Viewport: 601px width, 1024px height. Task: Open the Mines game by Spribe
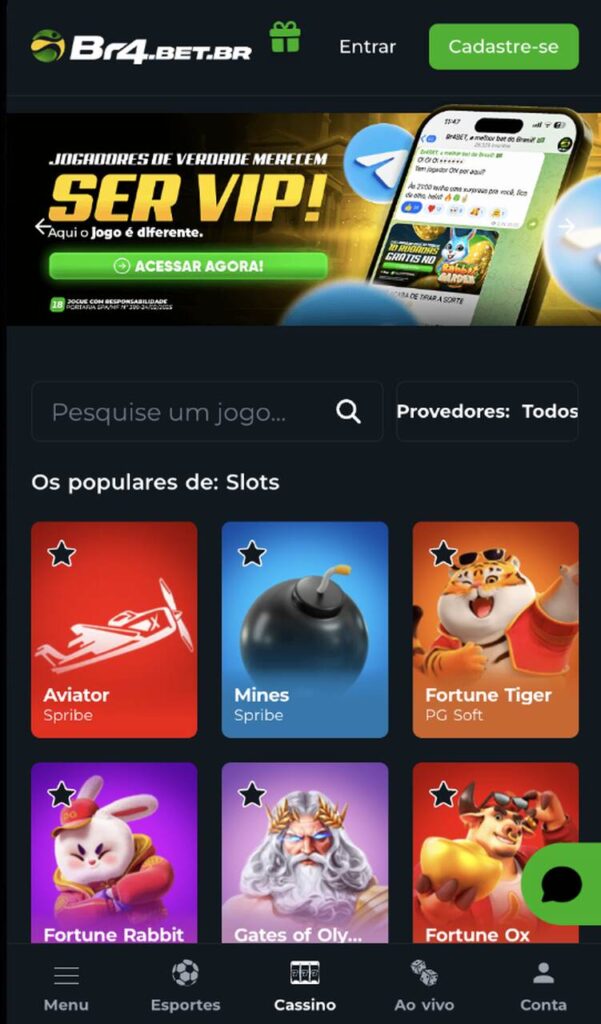304,629
